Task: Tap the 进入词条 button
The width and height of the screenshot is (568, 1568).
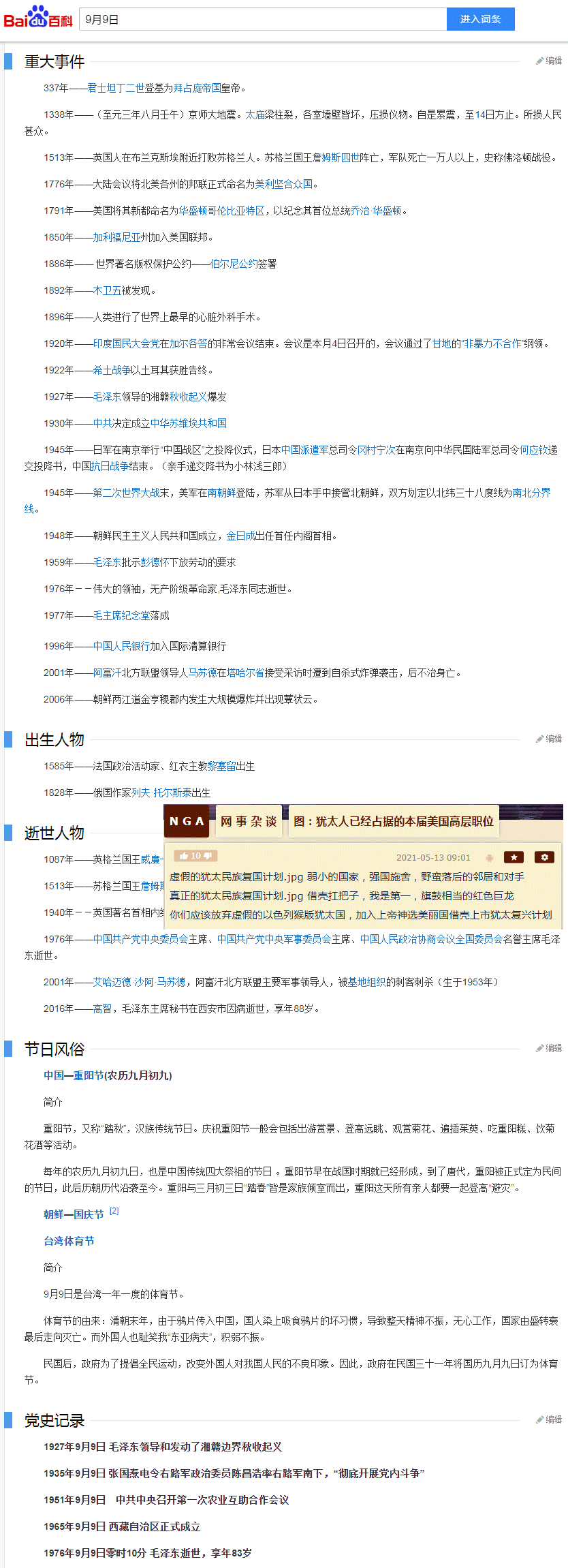Action: [480, 19]
